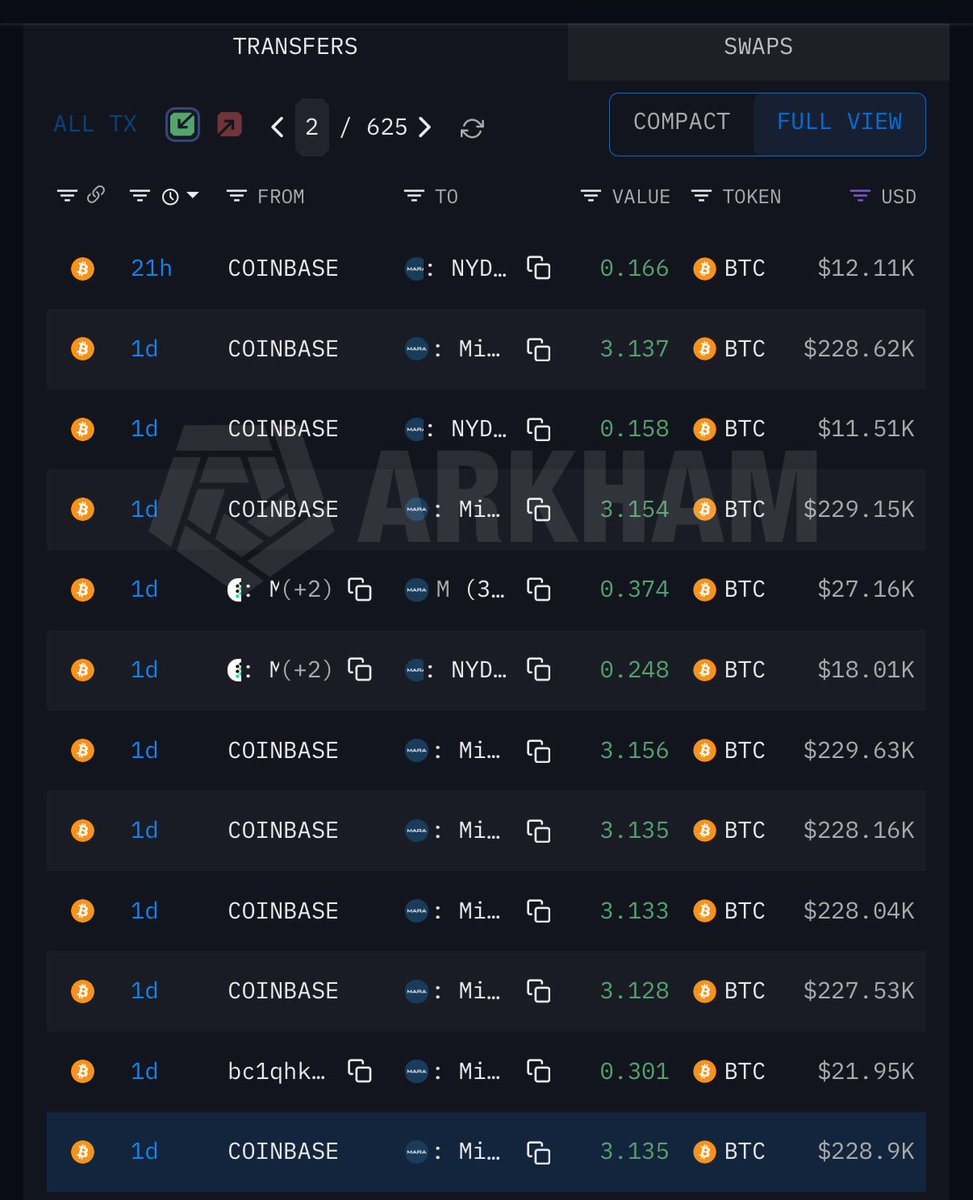Open the TO column filter
The width and height of the screenshot is (973, 1200).
[x=414, y=197]
